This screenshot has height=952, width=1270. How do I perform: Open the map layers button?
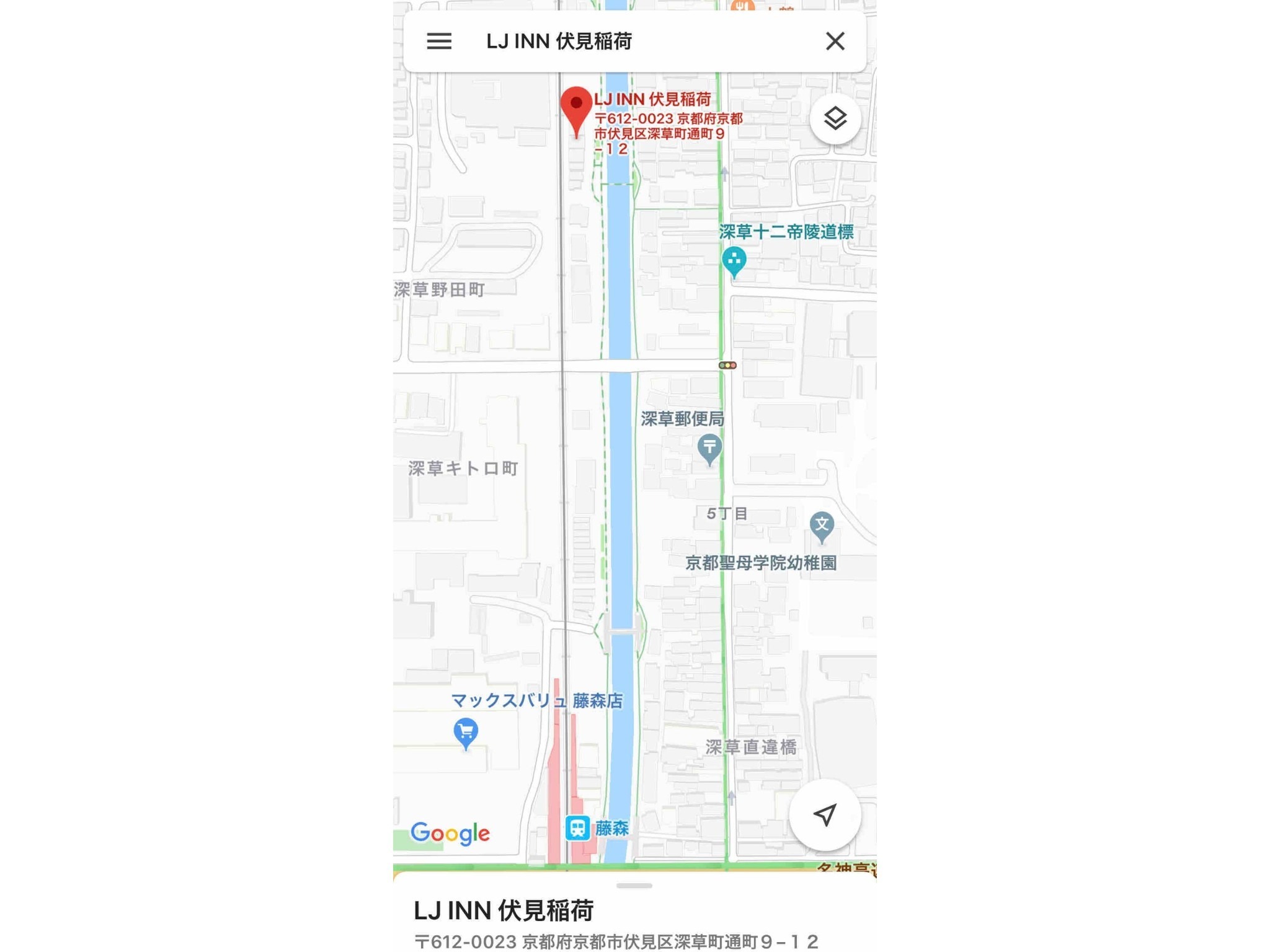tap(835, 118)
